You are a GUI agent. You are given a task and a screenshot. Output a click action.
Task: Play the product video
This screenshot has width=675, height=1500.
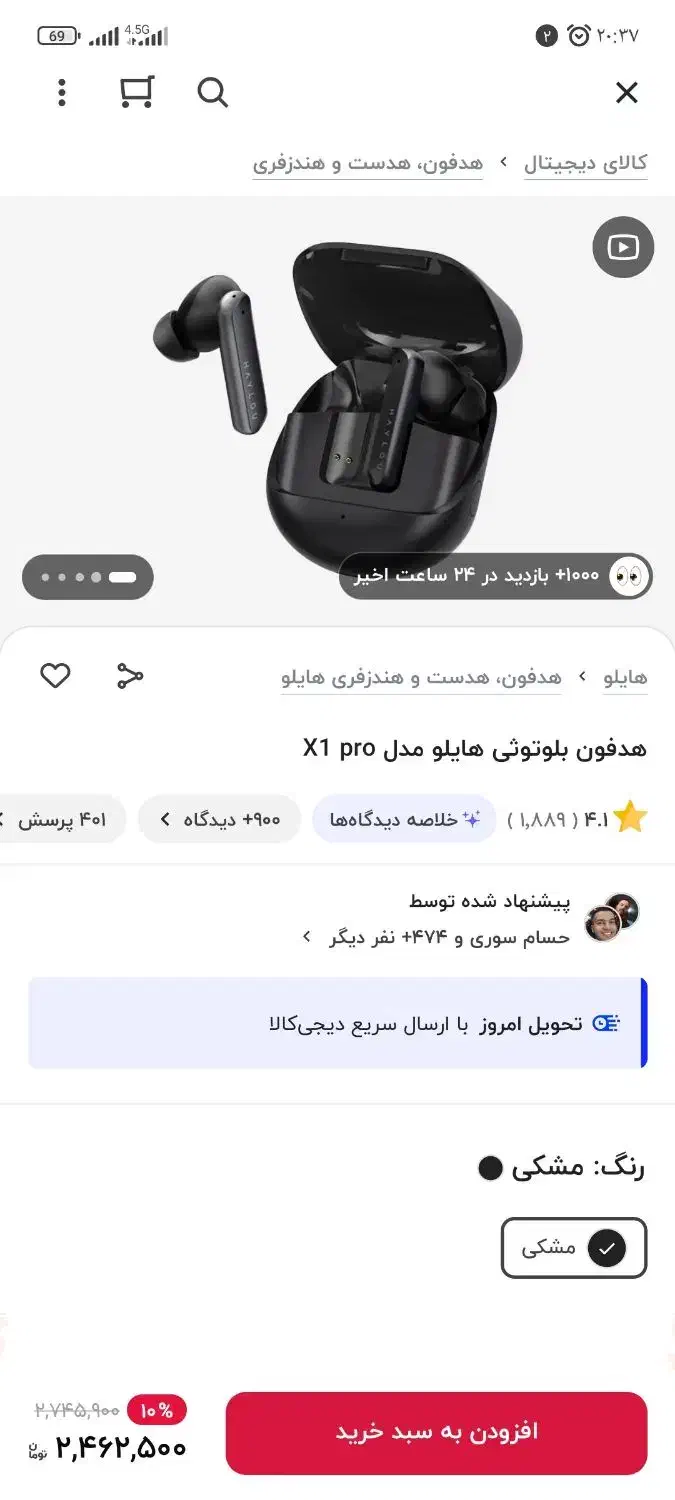point(622,247)
